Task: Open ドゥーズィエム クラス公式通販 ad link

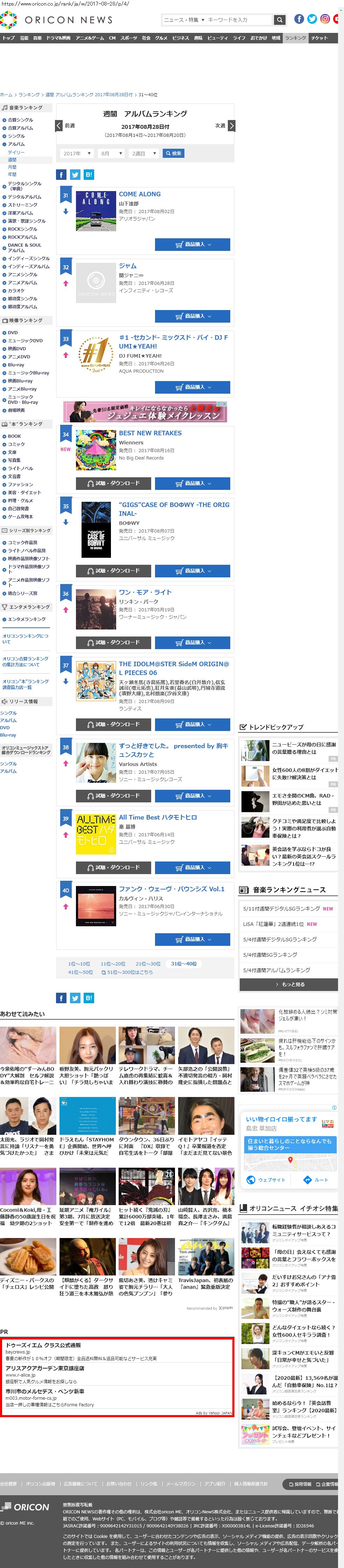Action: point(43,1345)
